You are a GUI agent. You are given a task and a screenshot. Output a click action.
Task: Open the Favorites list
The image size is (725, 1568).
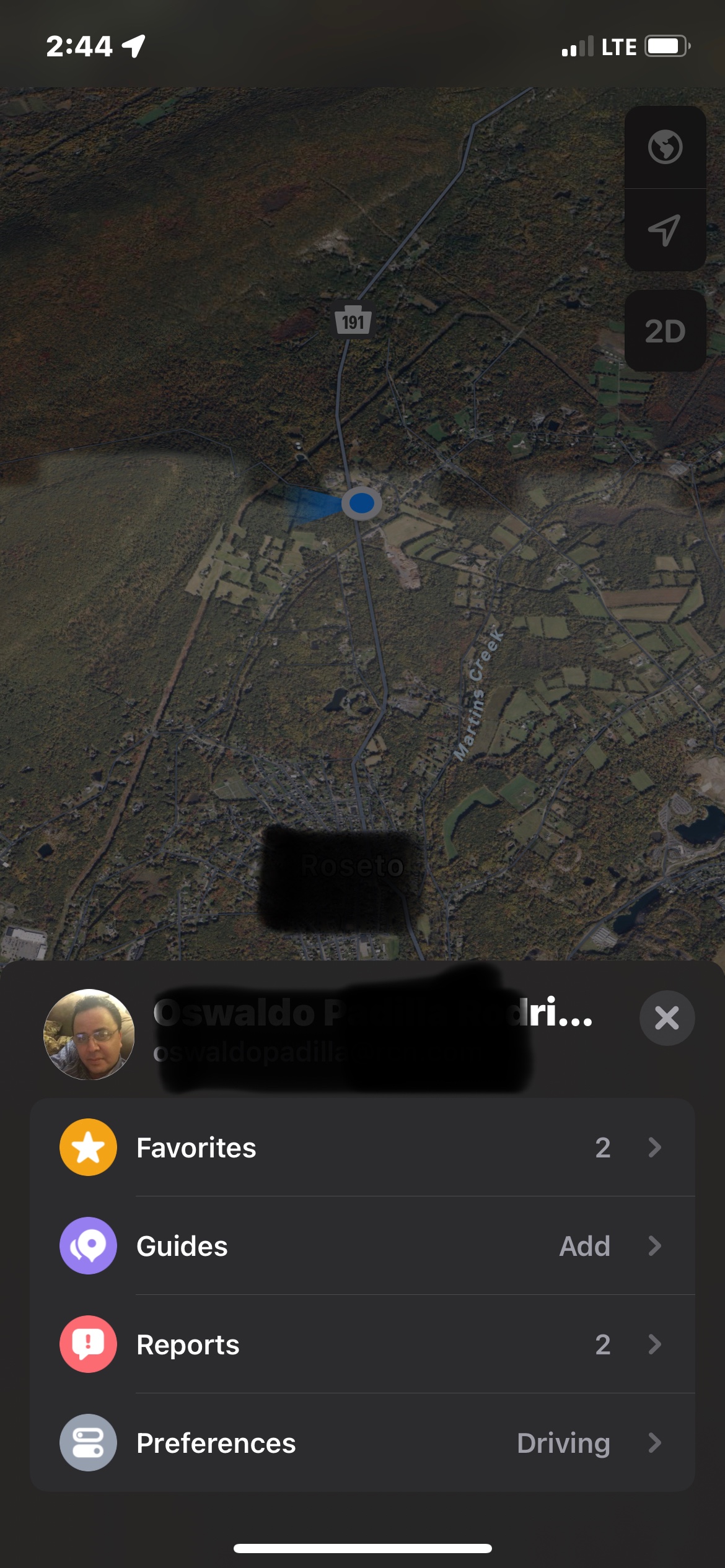362,1148
